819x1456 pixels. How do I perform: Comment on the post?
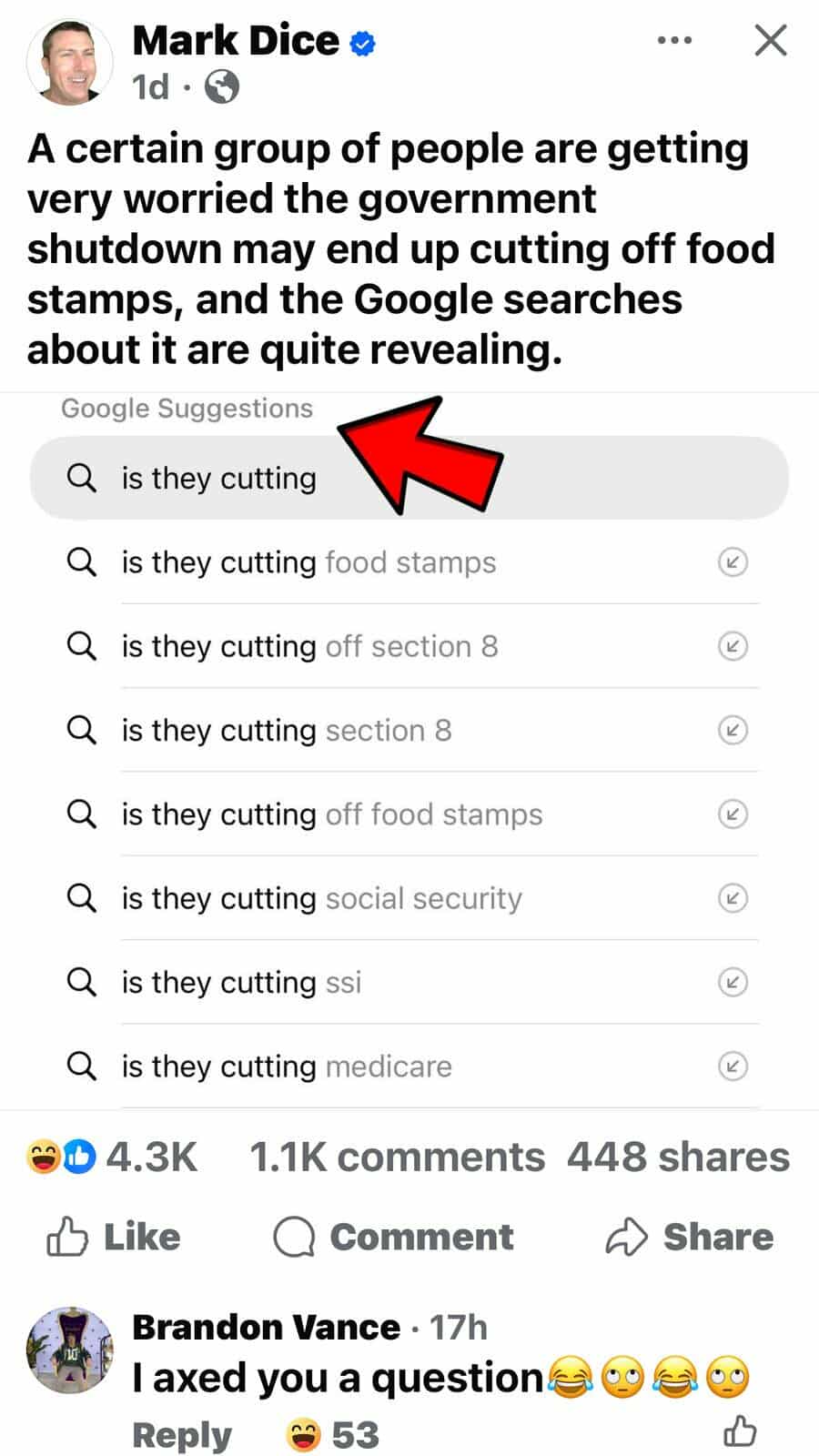coord(393,1237)
